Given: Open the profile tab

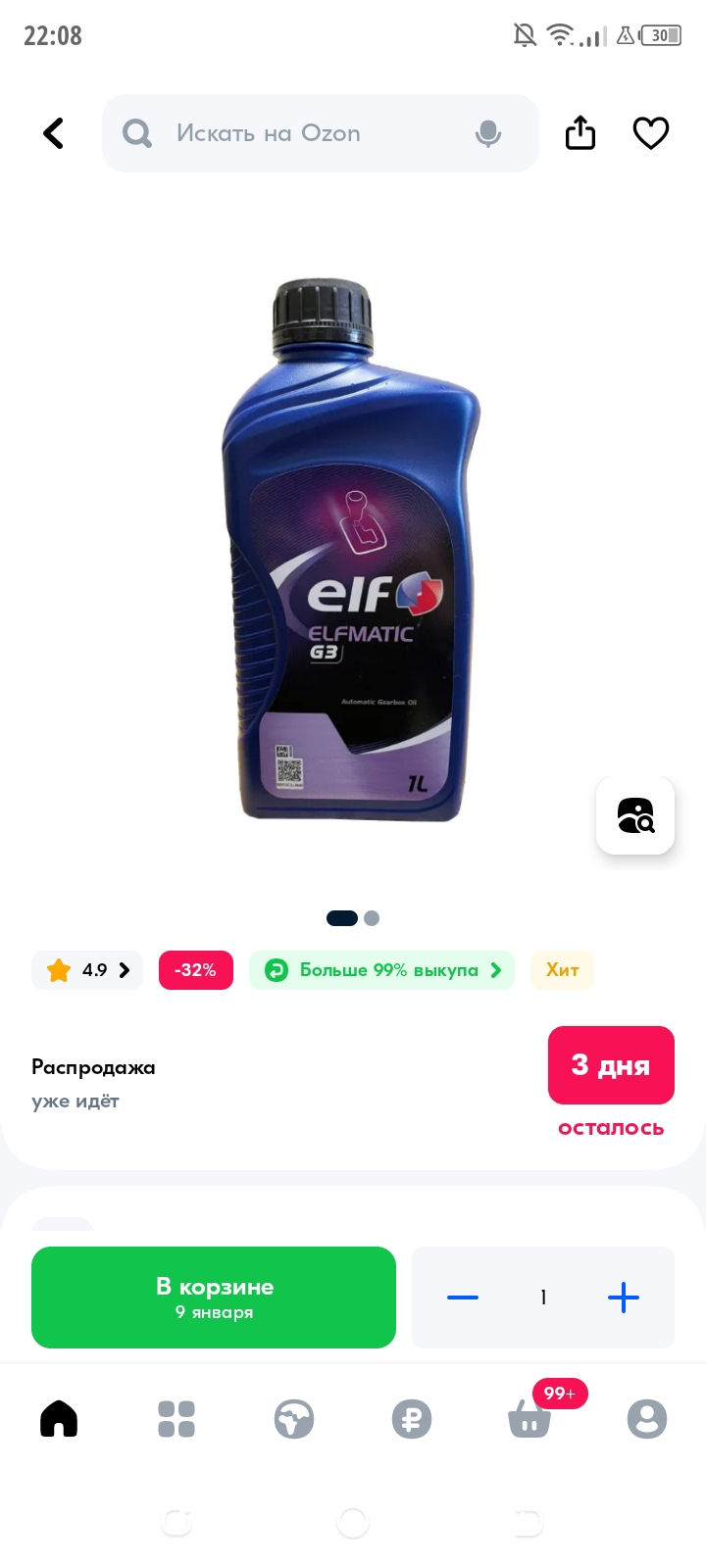Looking at the screenshot, I should click(647, 1418).
